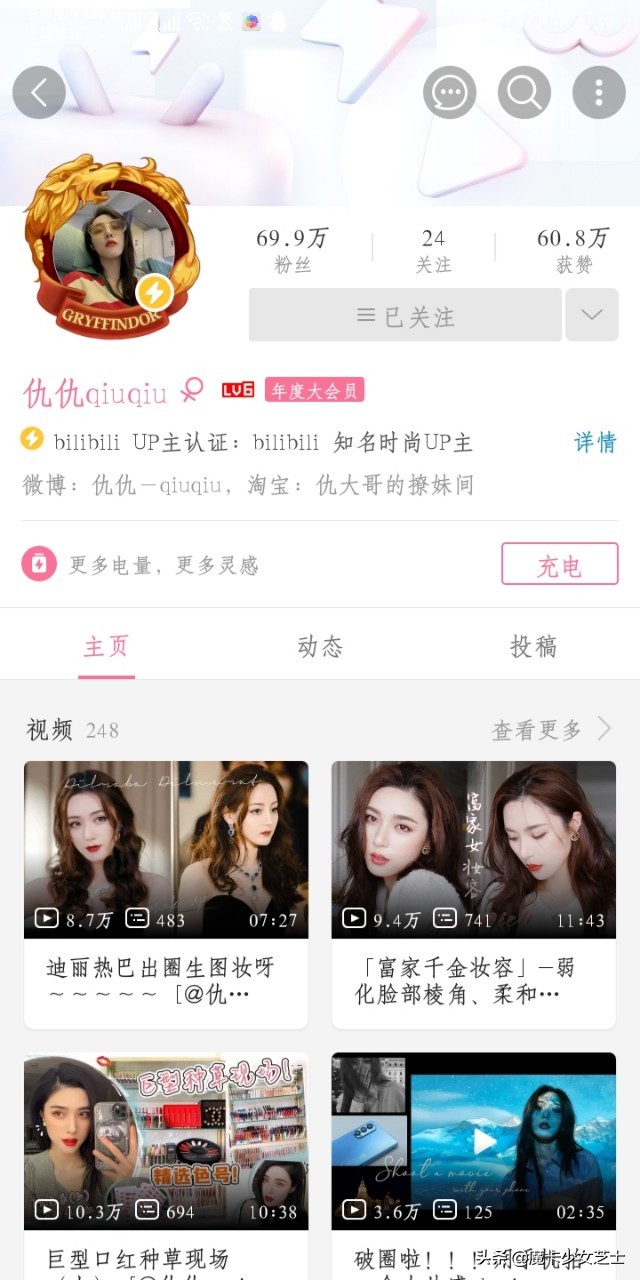Open the three-dot overflow menu
This screenshot has width=640, height=1280.
pyautogui.click(x=599, y=93)
